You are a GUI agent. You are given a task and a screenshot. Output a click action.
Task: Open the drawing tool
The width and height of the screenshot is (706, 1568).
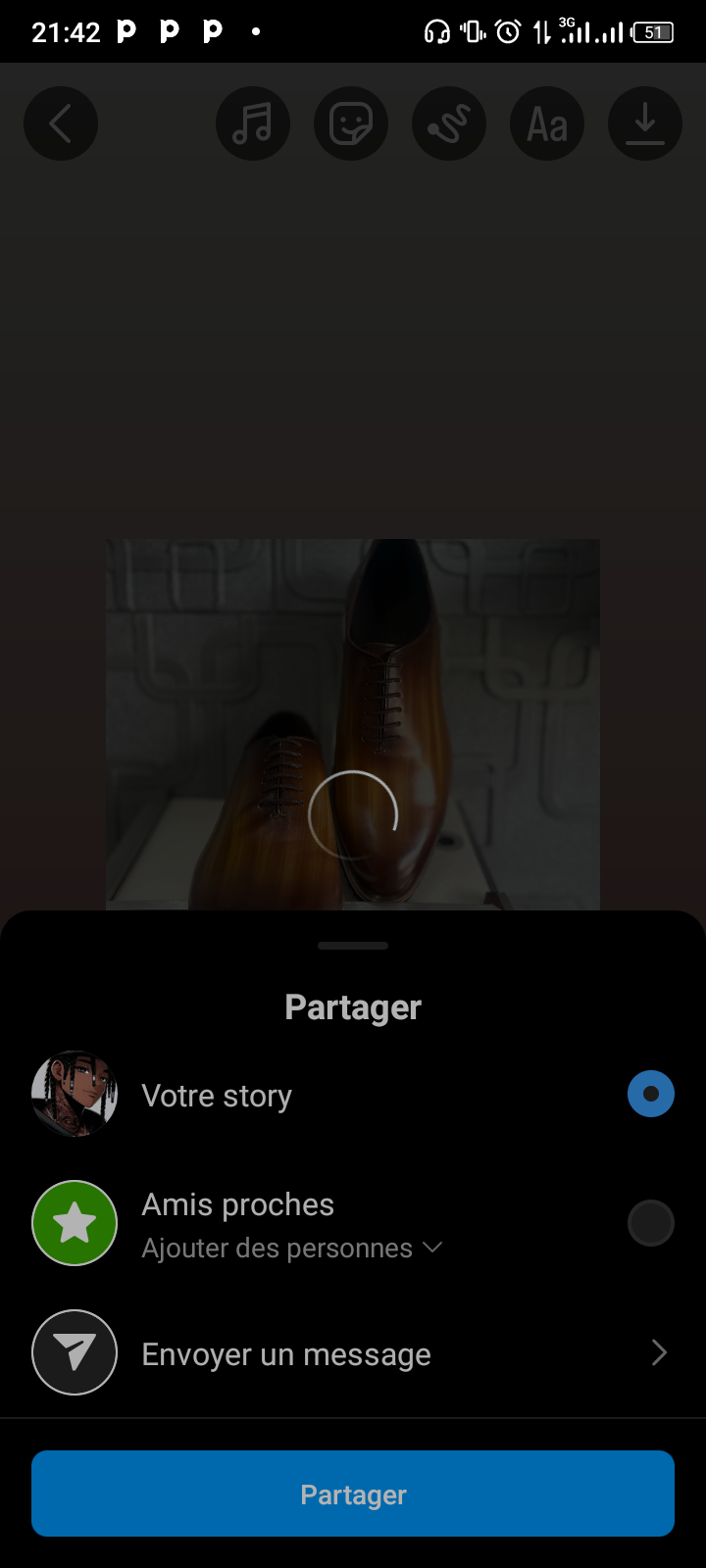[449, 123]
